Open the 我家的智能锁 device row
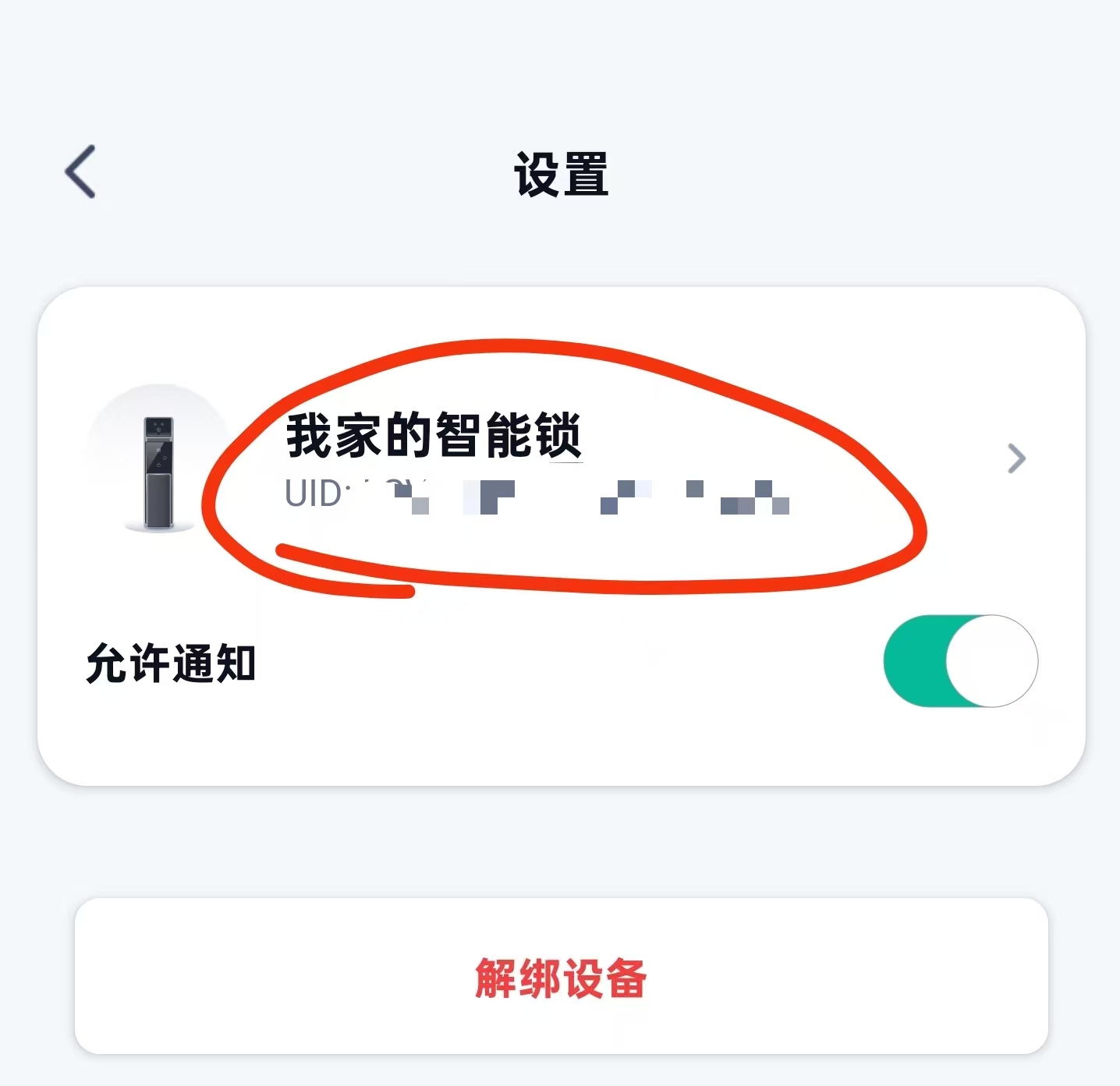Image resolution: width=1120 pixels, height=1086 pixels. click(561, 459)
